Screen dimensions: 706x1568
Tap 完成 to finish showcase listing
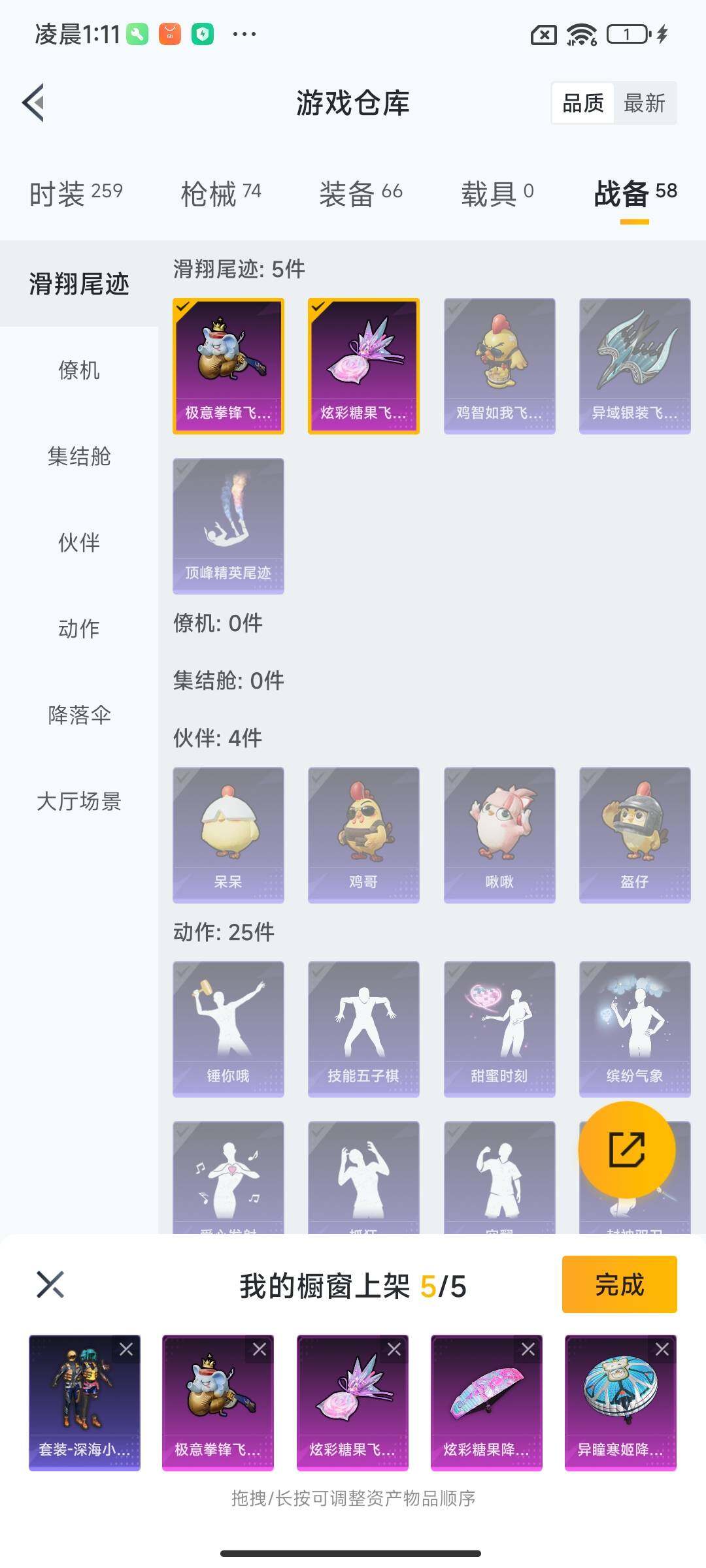point(619,1284)
